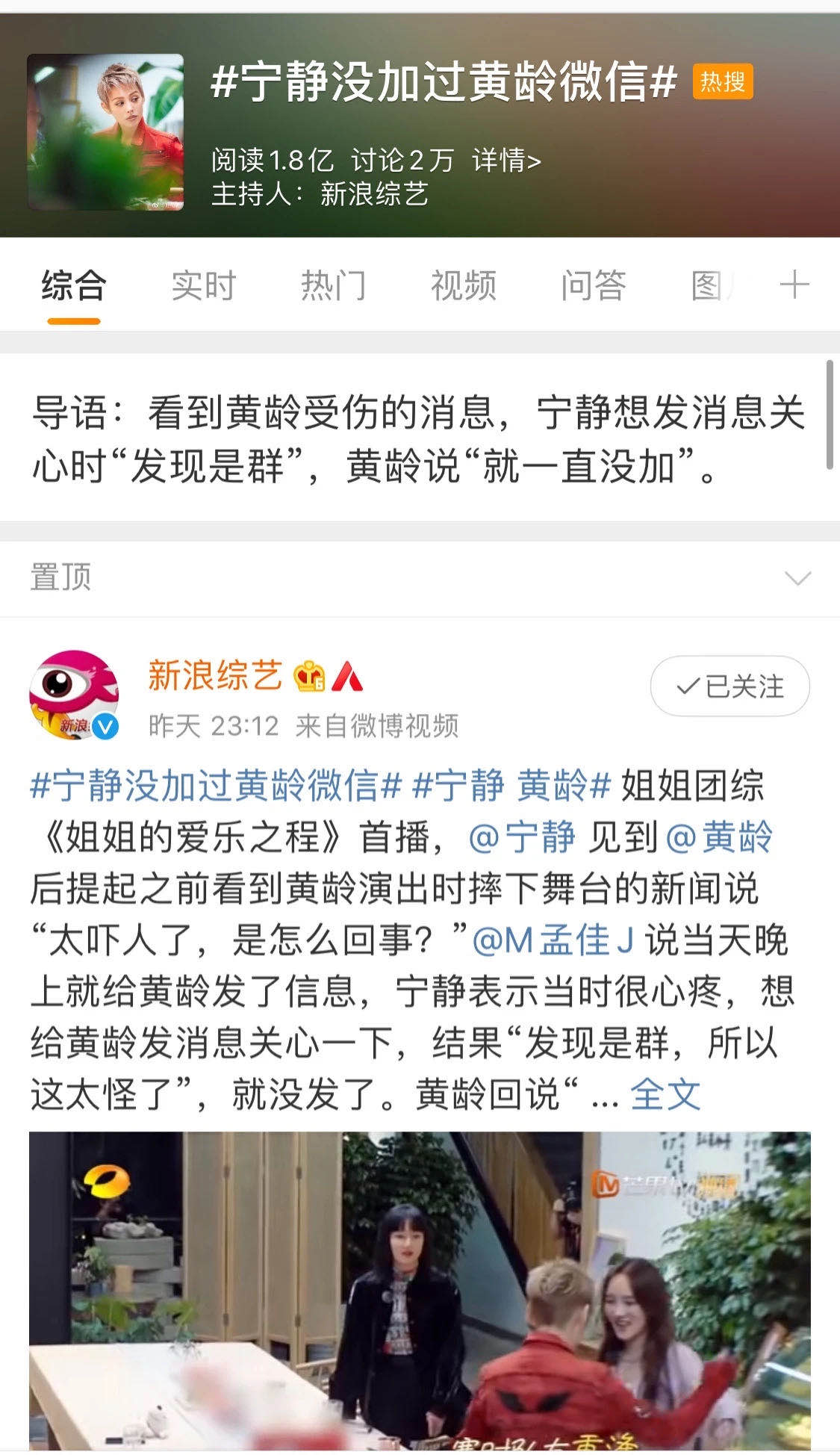Switch to the 热门 tab
Screen dimensions: 840x1455
pyautogui.click(x=333, y=286)
